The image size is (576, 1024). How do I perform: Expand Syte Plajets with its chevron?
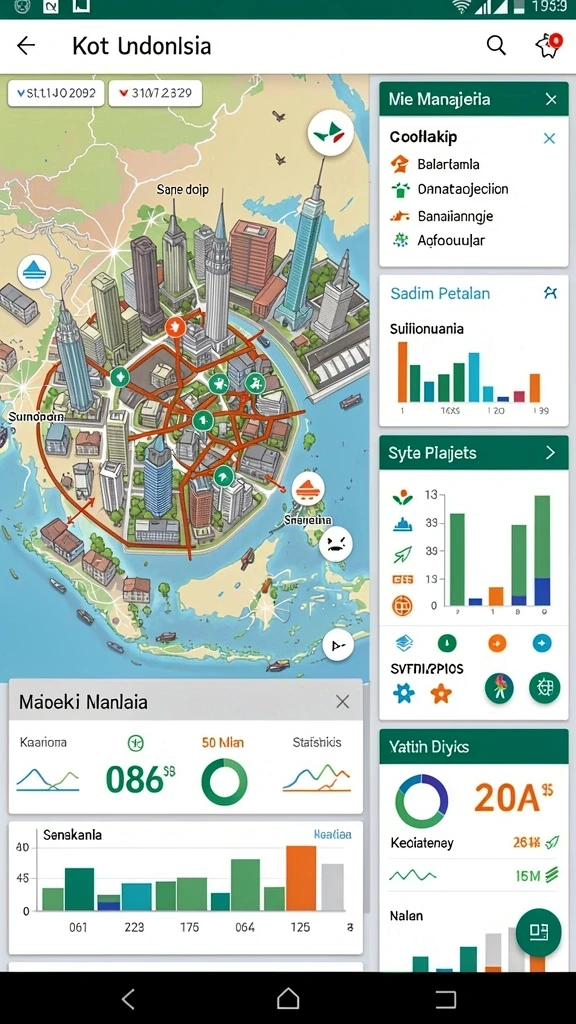coord(551,453)
